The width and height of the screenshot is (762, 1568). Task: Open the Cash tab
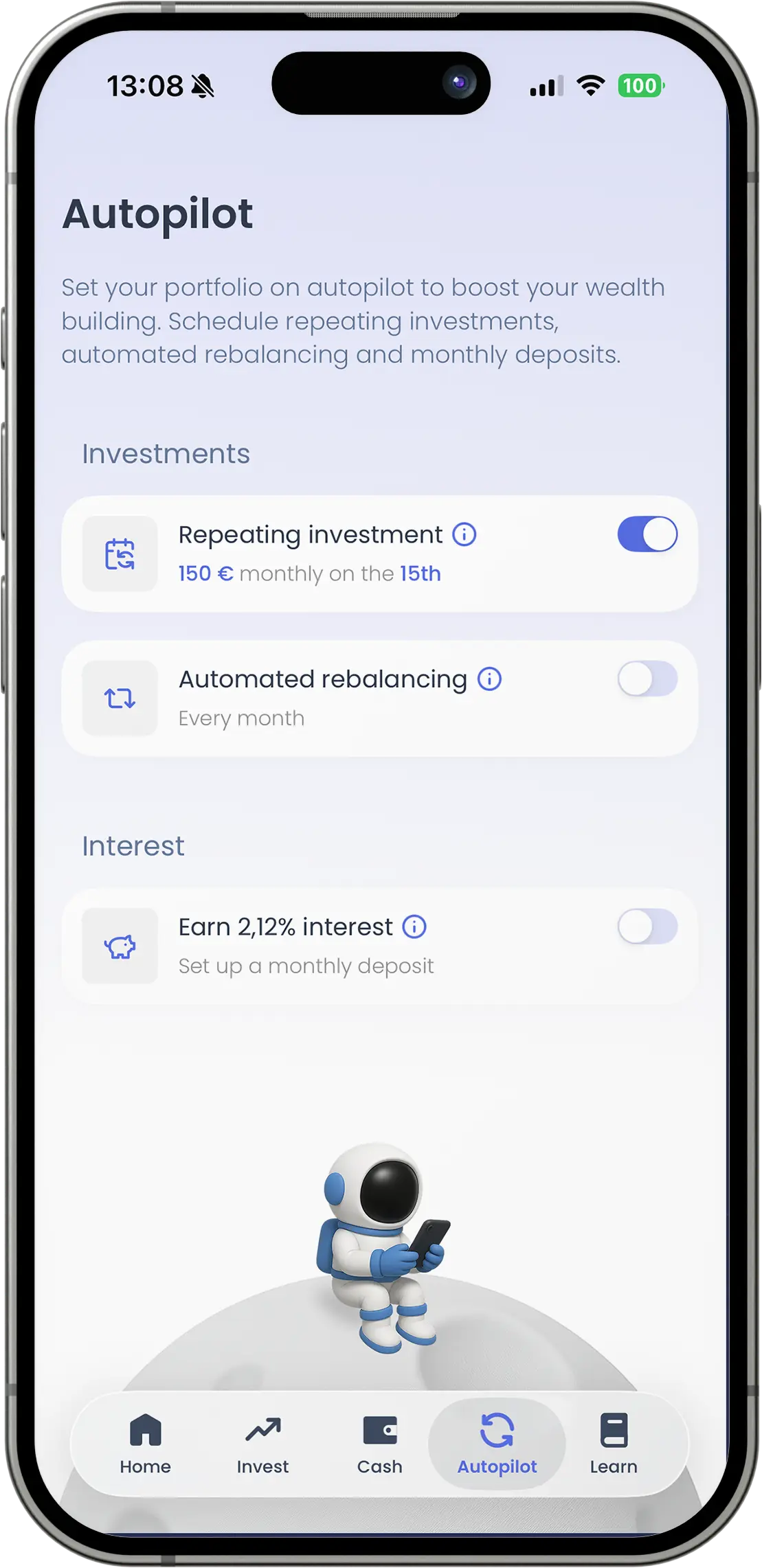click(380, 1444)
